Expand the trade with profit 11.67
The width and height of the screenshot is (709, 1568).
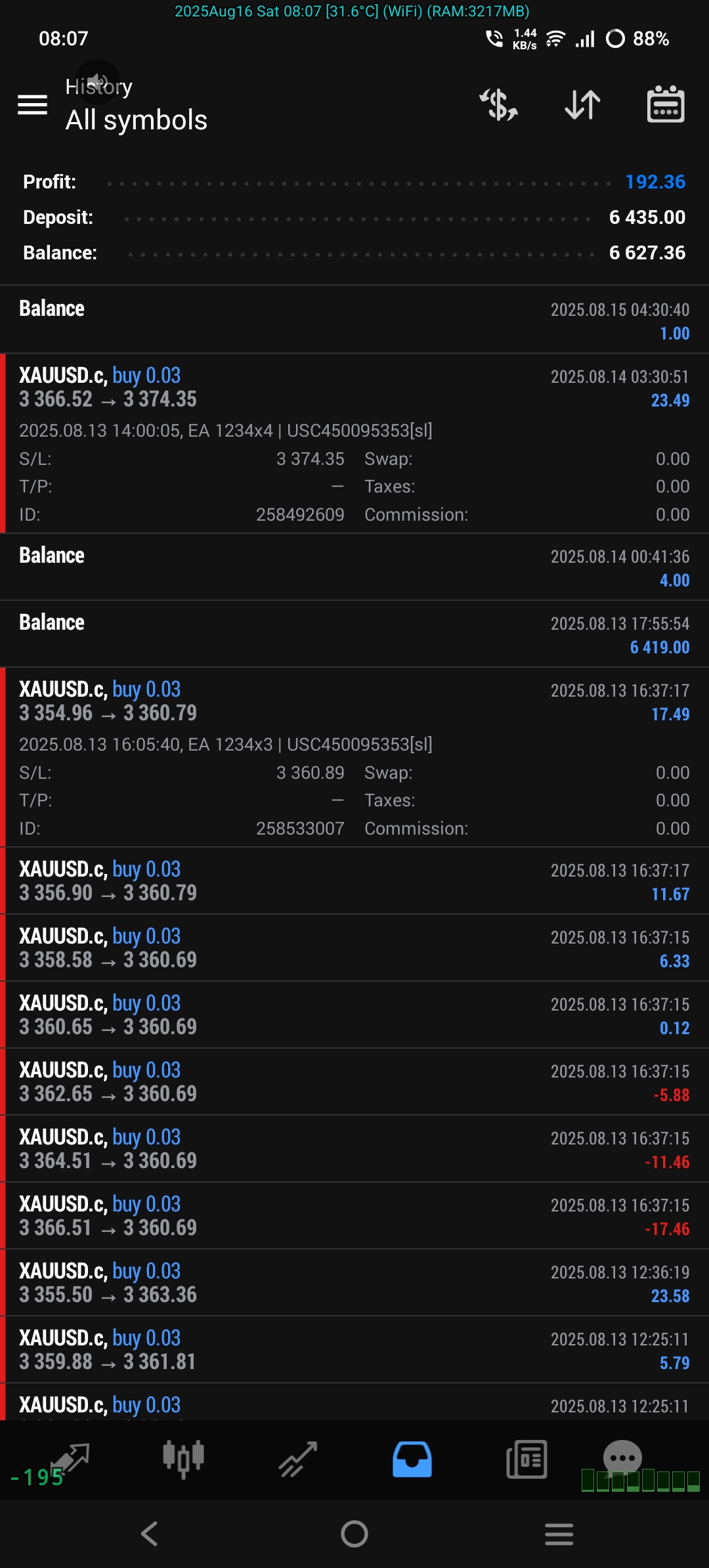click(354, 881)
